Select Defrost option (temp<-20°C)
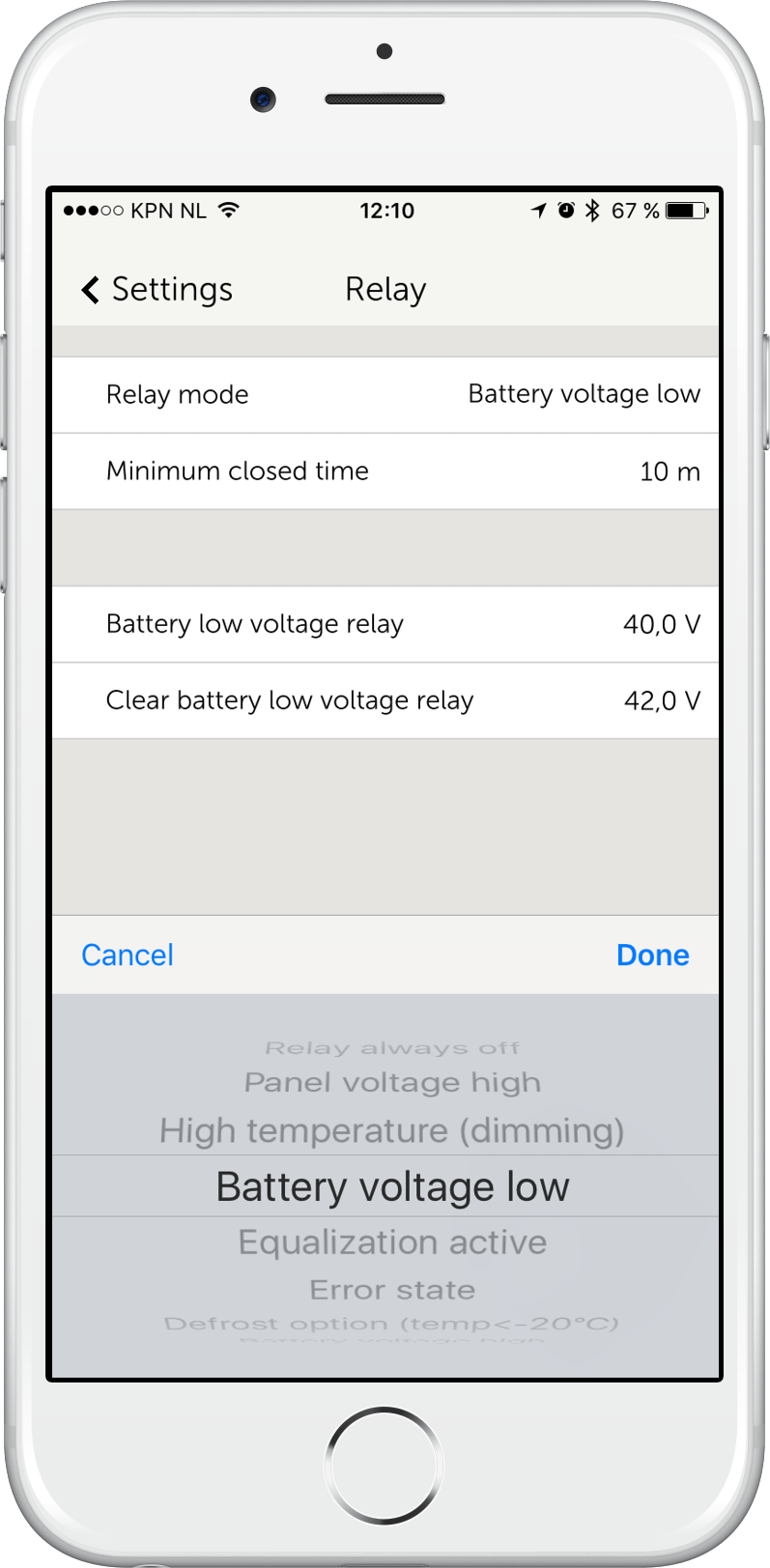Viewport: 770px width, 1568px height. [391, 1324]
